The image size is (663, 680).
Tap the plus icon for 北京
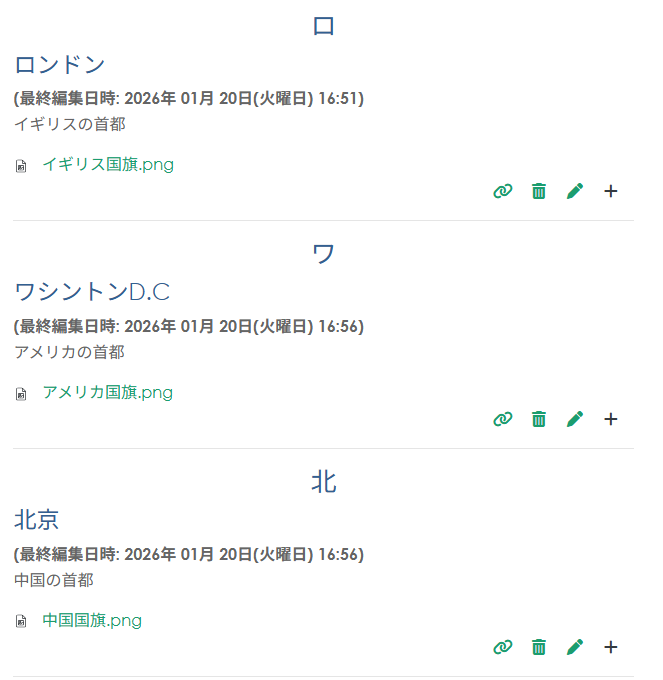coord(611,647)
